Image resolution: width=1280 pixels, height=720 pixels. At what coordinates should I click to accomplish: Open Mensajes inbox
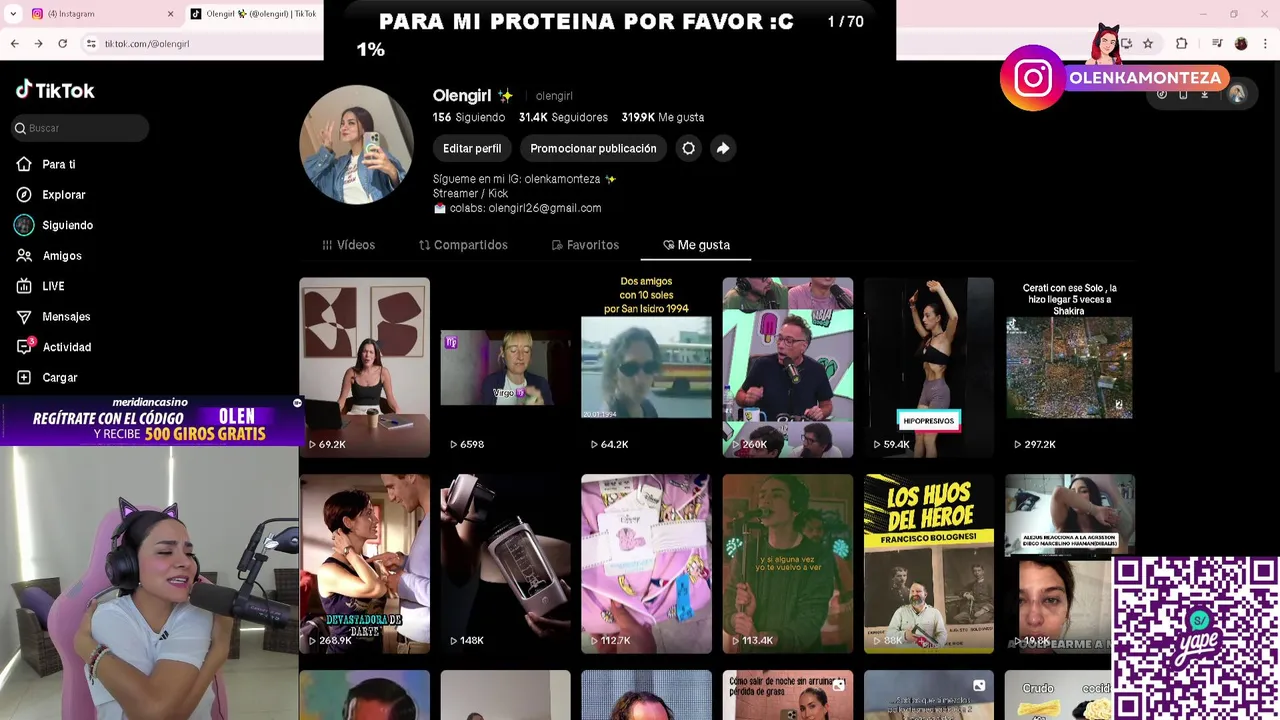(x=66, y=317)
